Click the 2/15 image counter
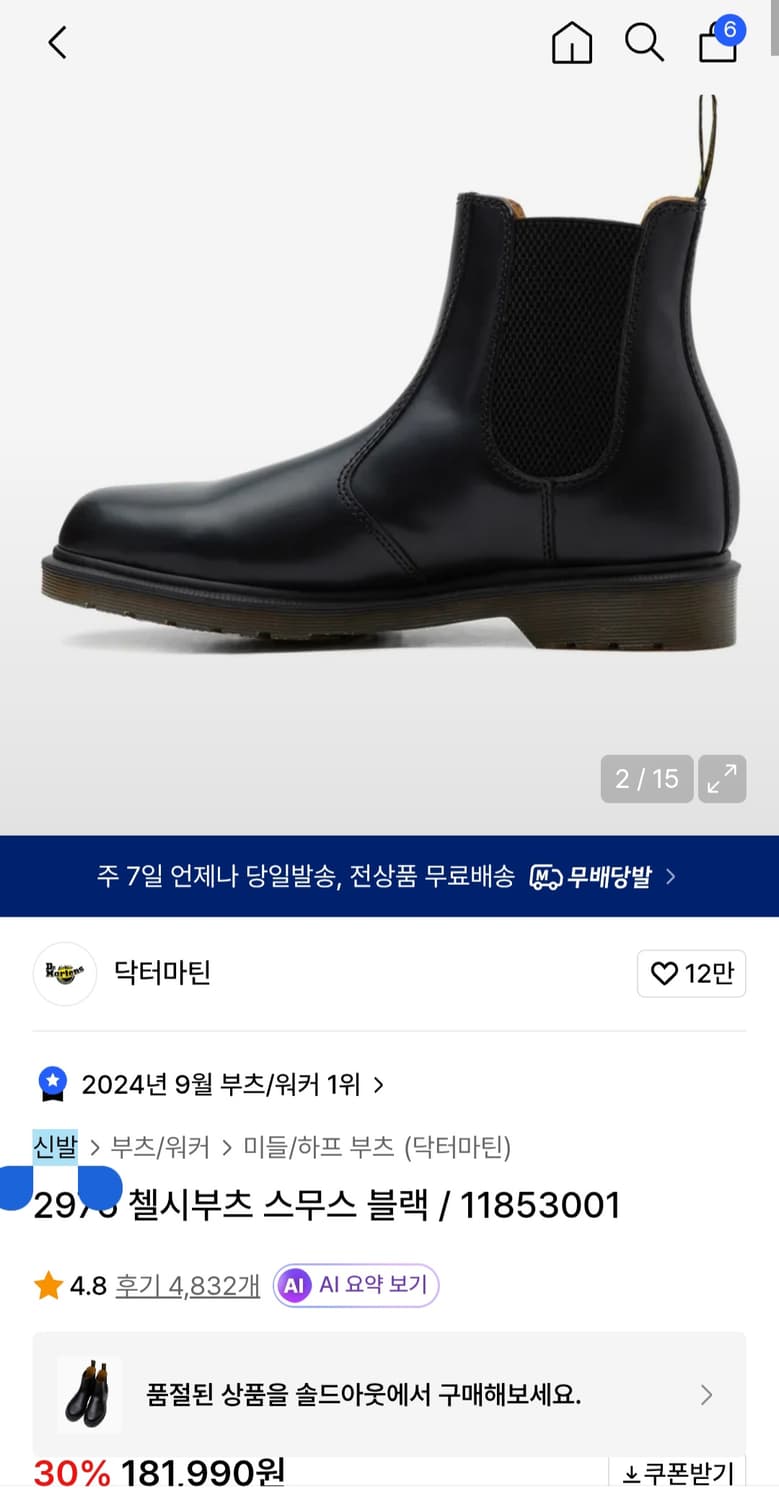Viewport: 779px width, 1500px height. click(x=646, y=778)
